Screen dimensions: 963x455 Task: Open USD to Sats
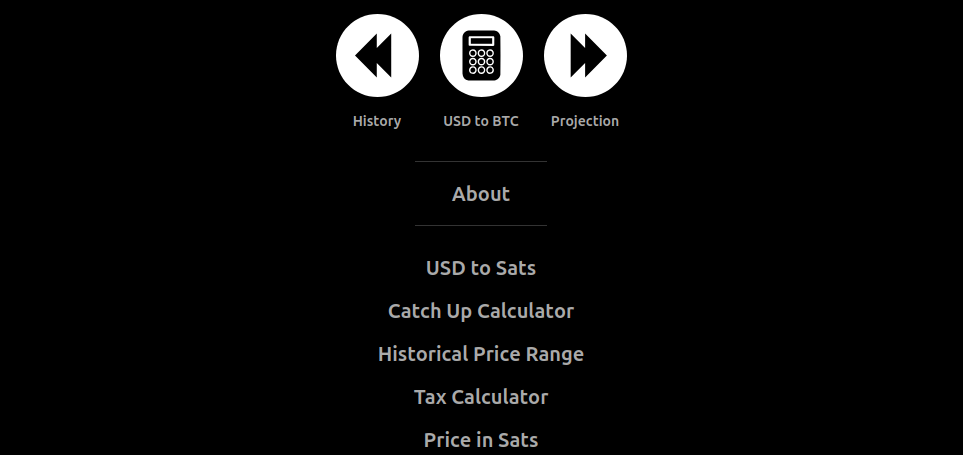point(481,268)
